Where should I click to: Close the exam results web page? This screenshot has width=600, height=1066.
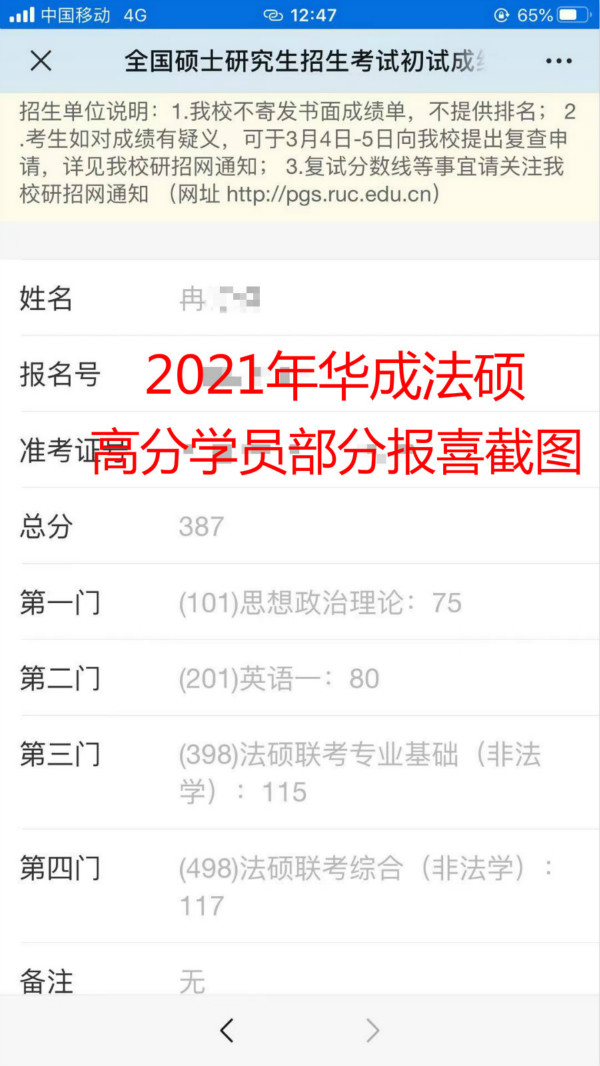(x=41, y=61)
